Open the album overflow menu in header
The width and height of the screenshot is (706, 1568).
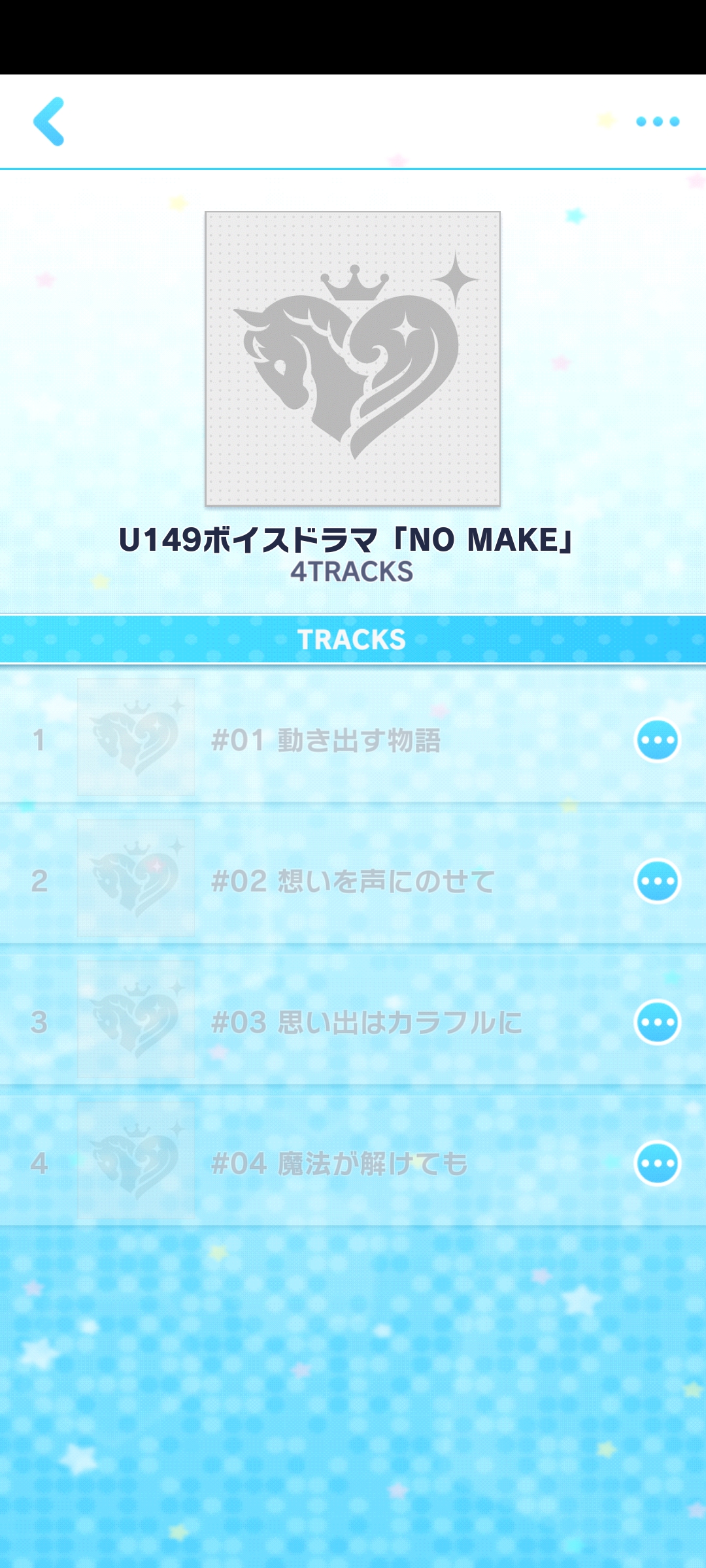658,122
